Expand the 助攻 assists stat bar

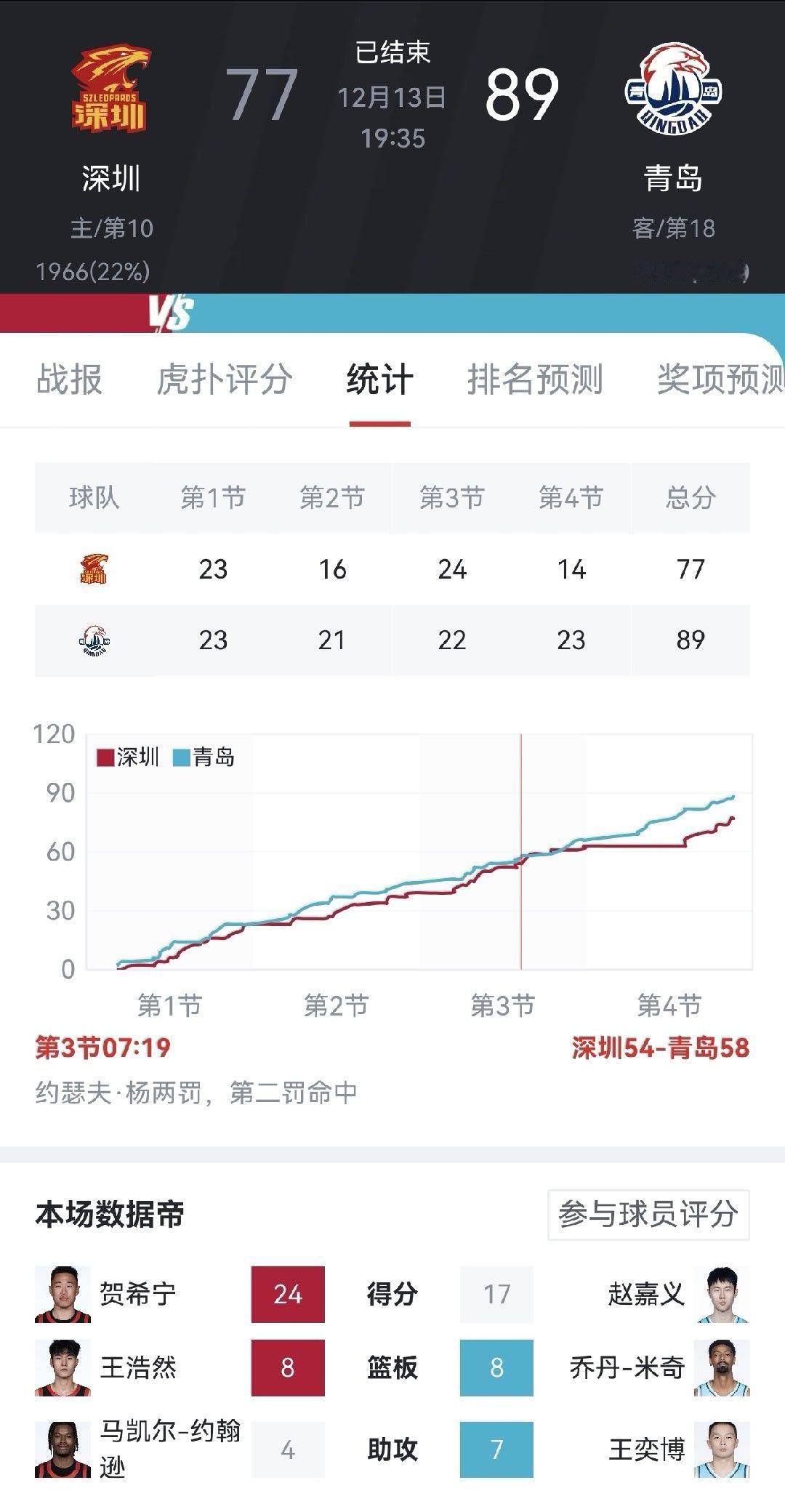pyautogui.click(x=392, y=1449)
